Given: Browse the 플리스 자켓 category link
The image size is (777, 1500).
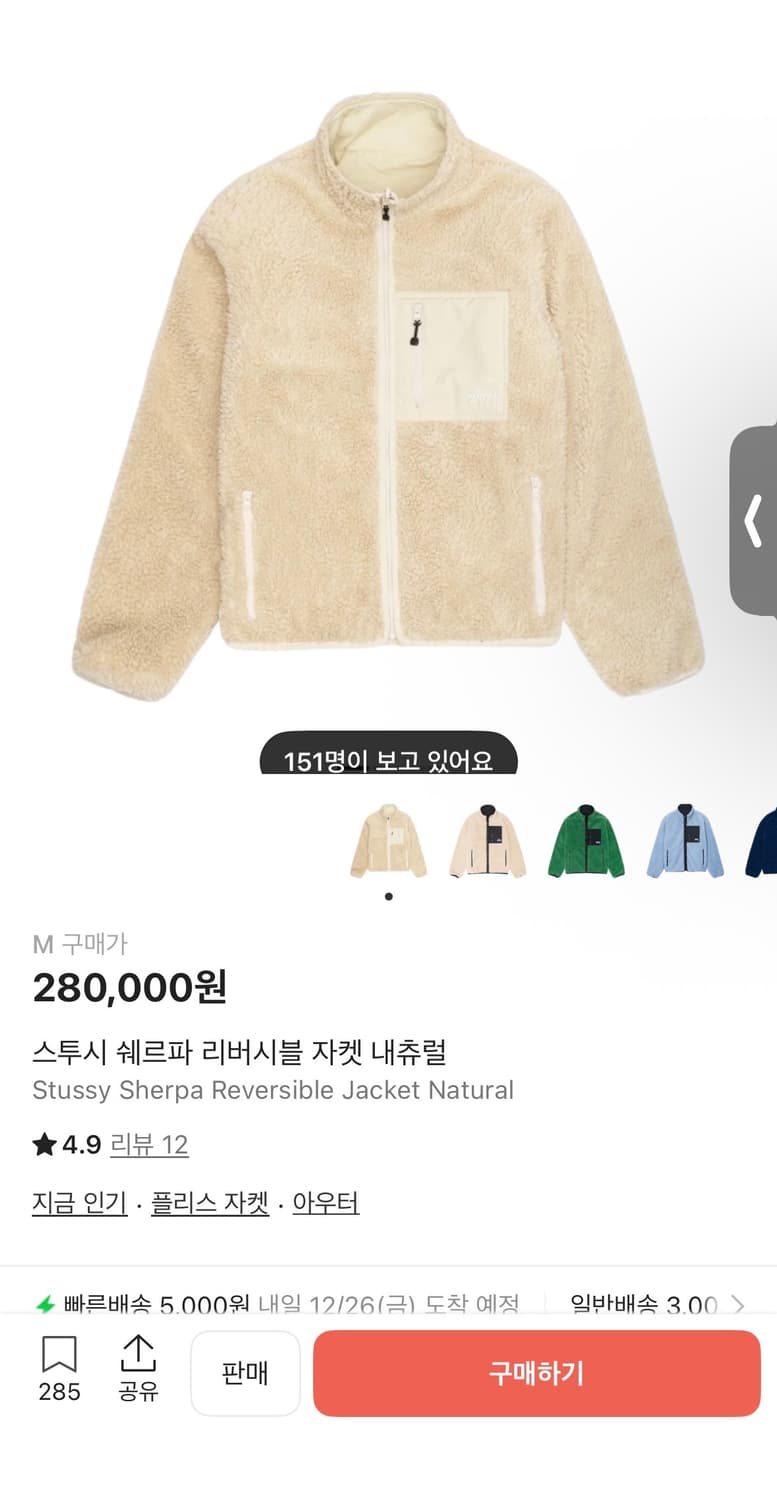Looking at the screenshot, I should pos(208,1203).
